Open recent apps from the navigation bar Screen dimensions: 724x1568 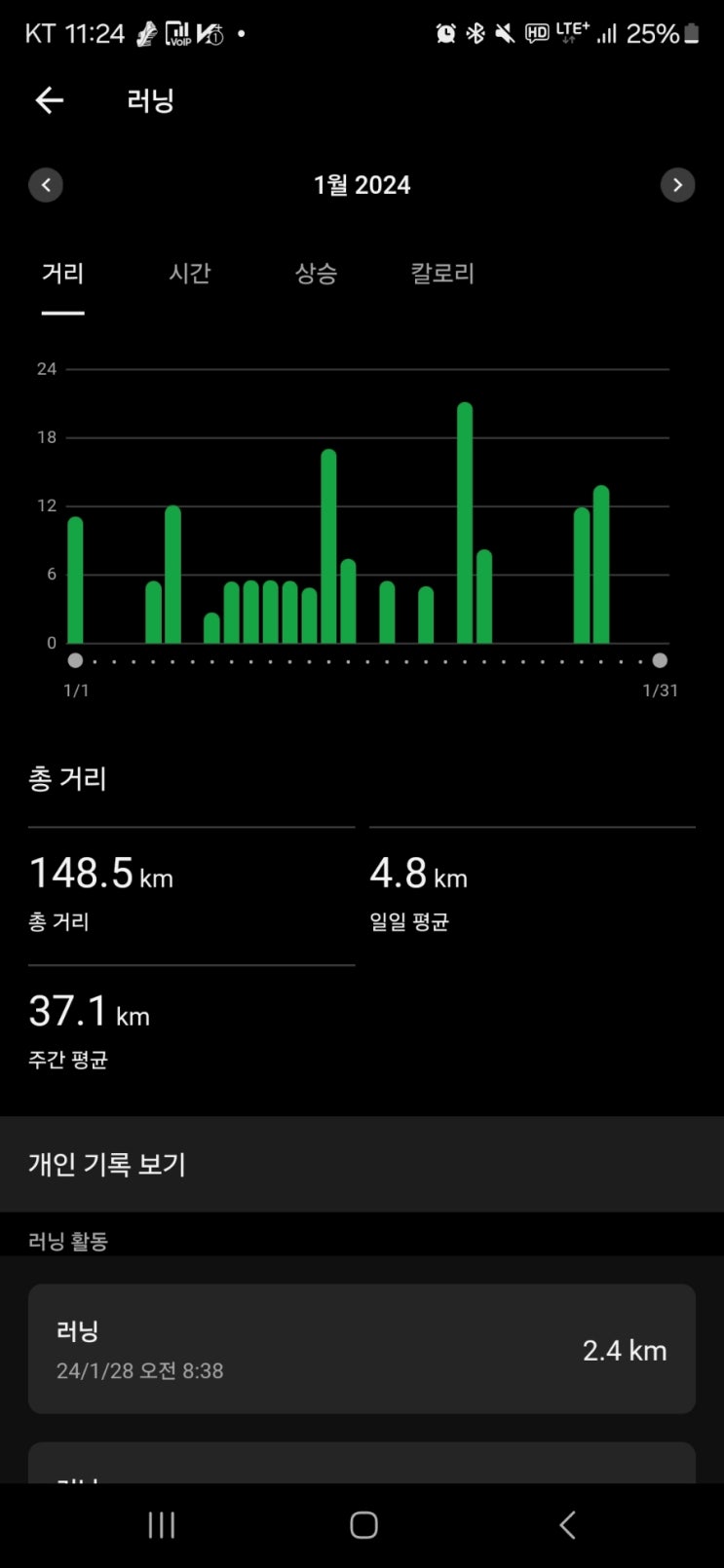point(161,1525)
